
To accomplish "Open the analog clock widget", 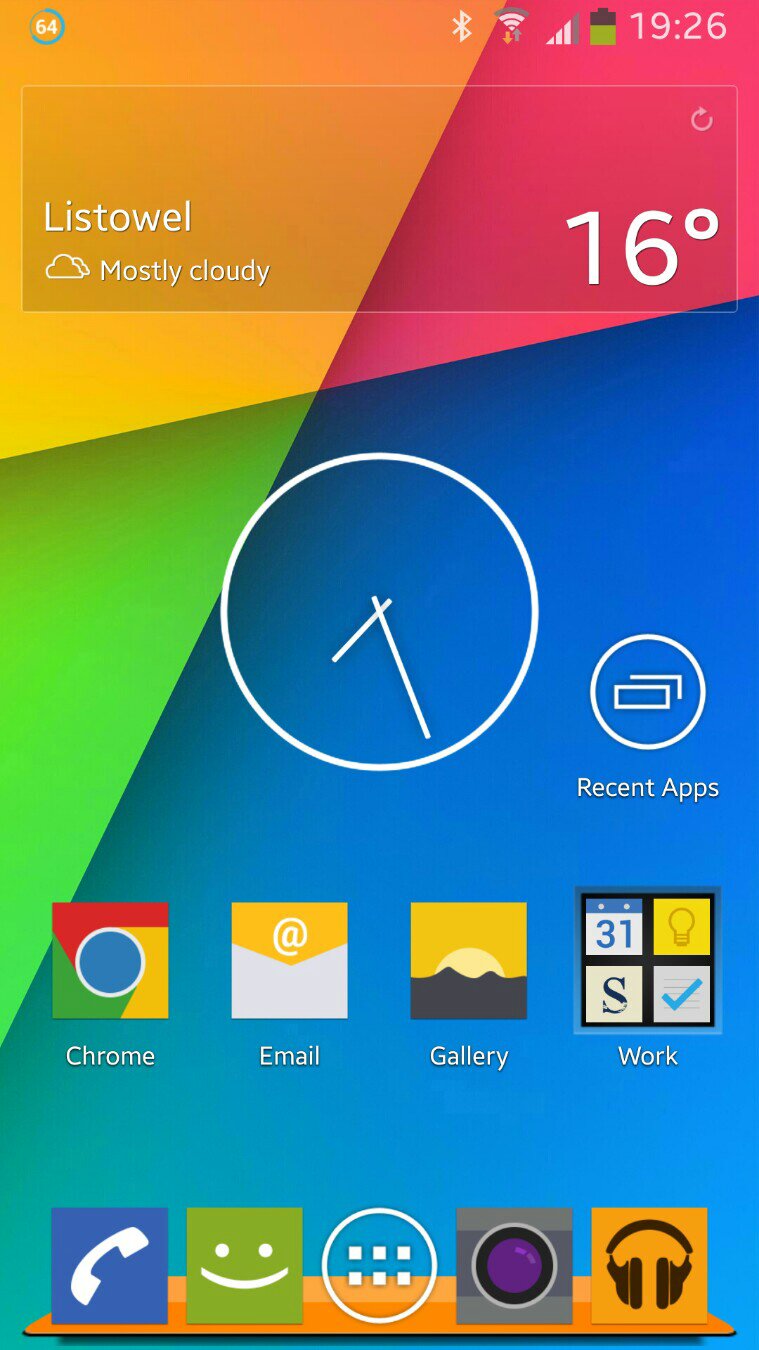I will pos(379,611).
